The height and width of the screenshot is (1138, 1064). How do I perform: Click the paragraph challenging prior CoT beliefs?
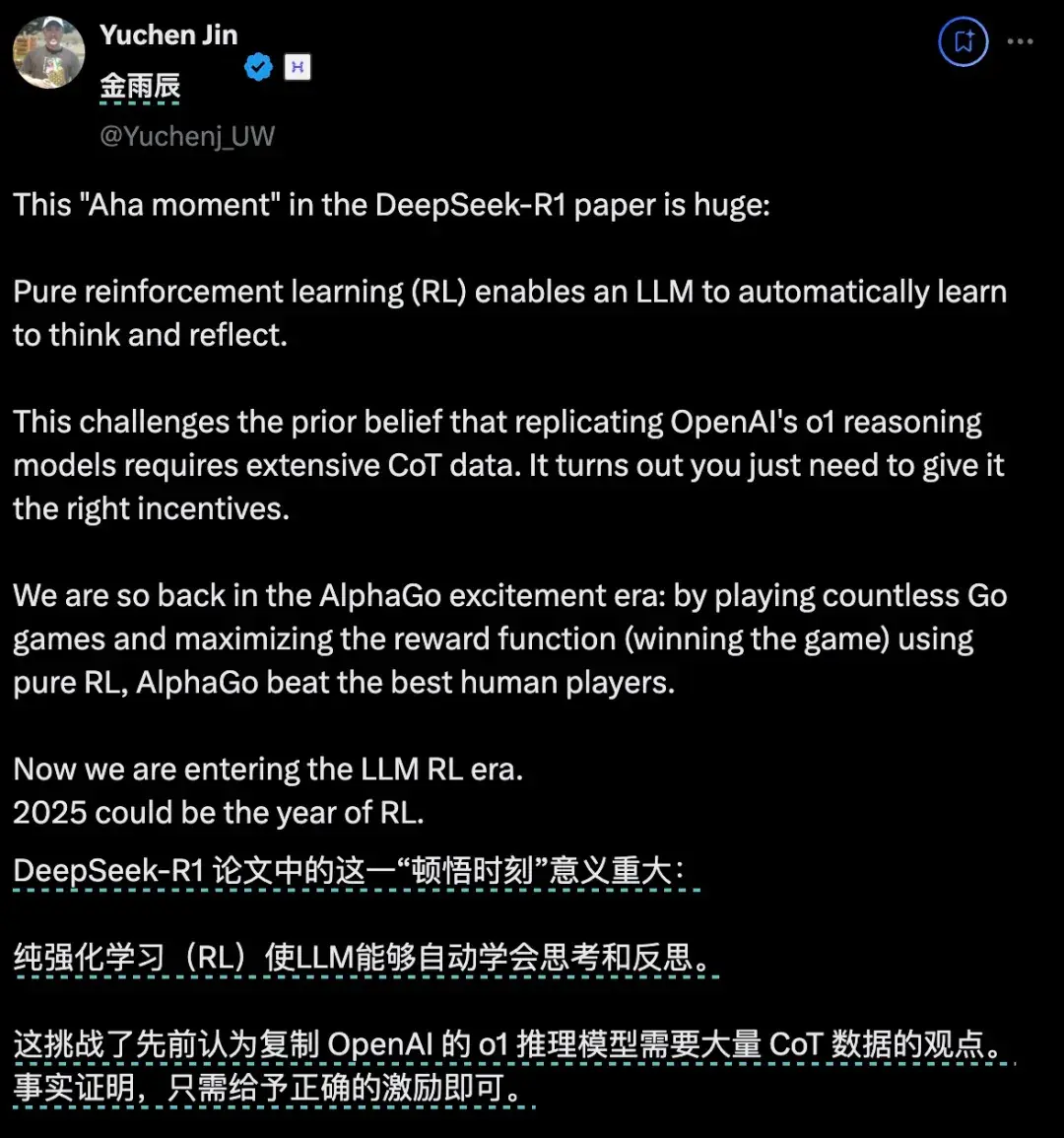coord(507,464)
